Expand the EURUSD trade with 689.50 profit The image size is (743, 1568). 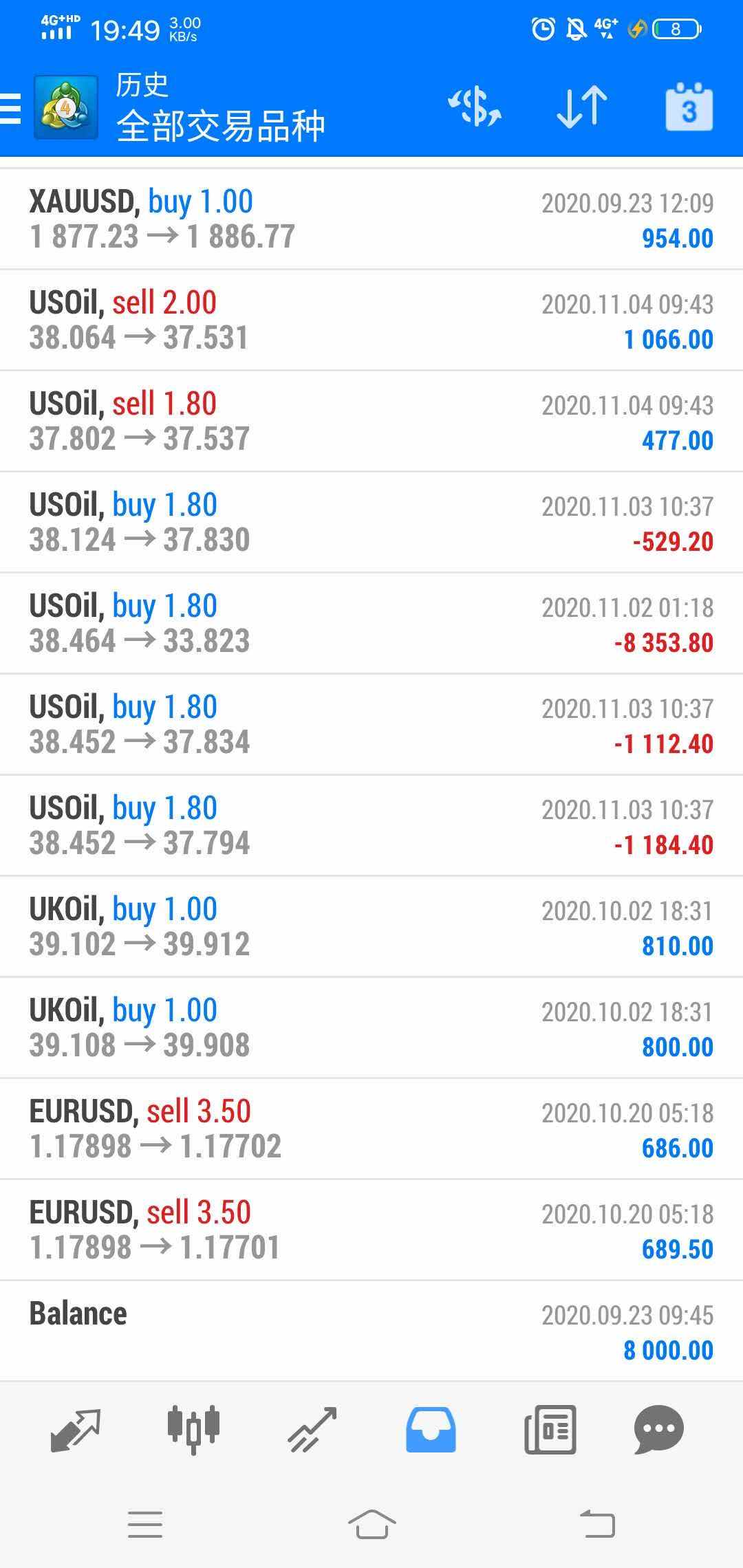click(x=371, y=1230)
